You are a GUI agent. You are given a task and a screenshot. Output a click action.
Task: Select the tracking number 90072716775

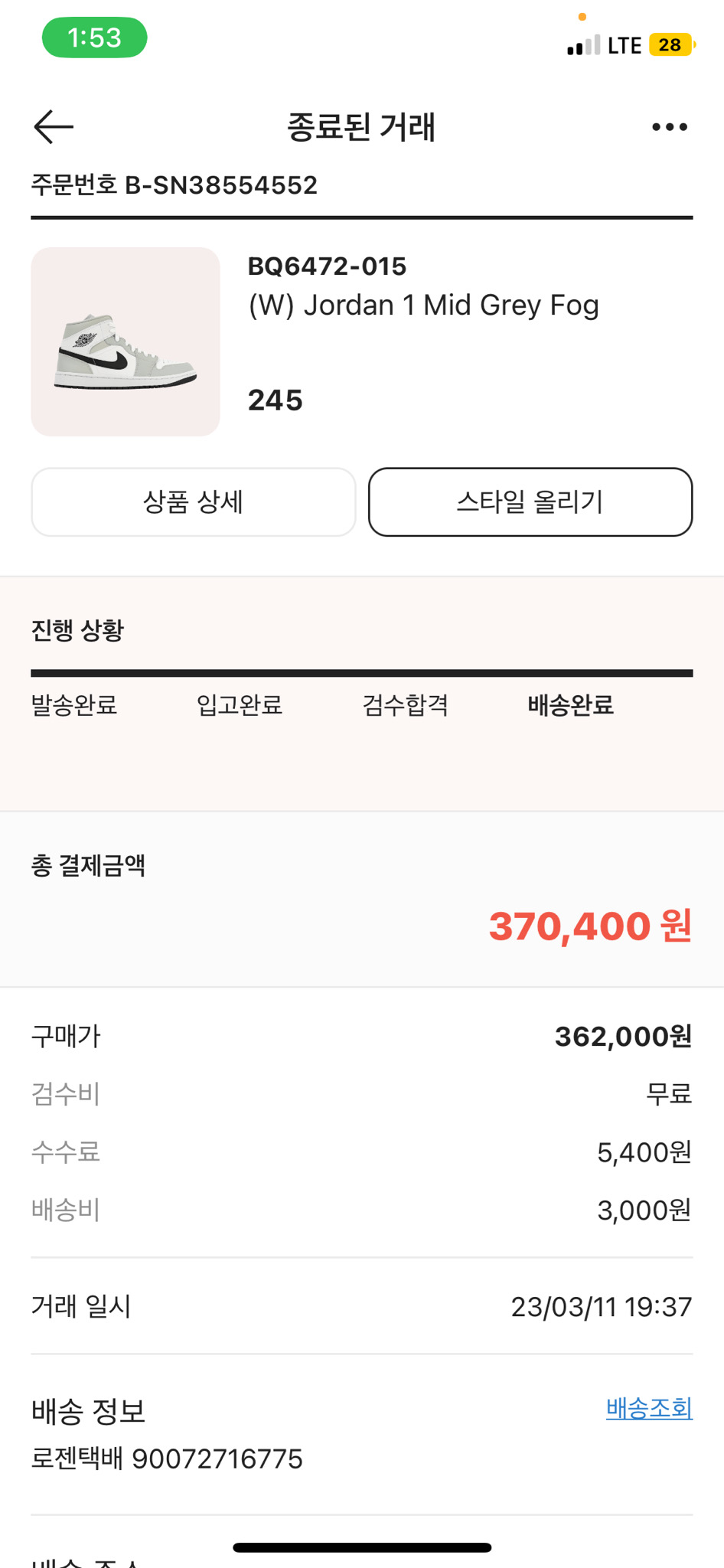tap(218, 1459)
